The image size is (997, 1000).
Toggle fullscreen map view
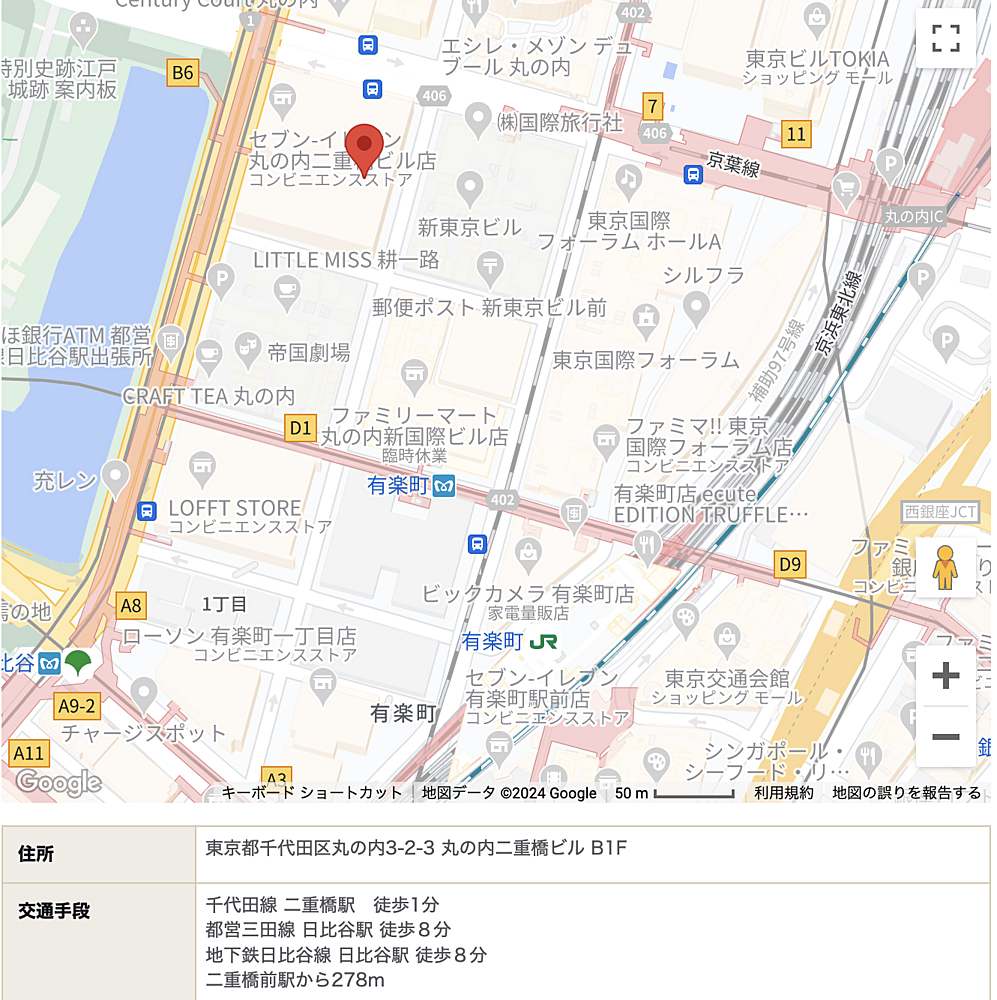pos(945,38)
